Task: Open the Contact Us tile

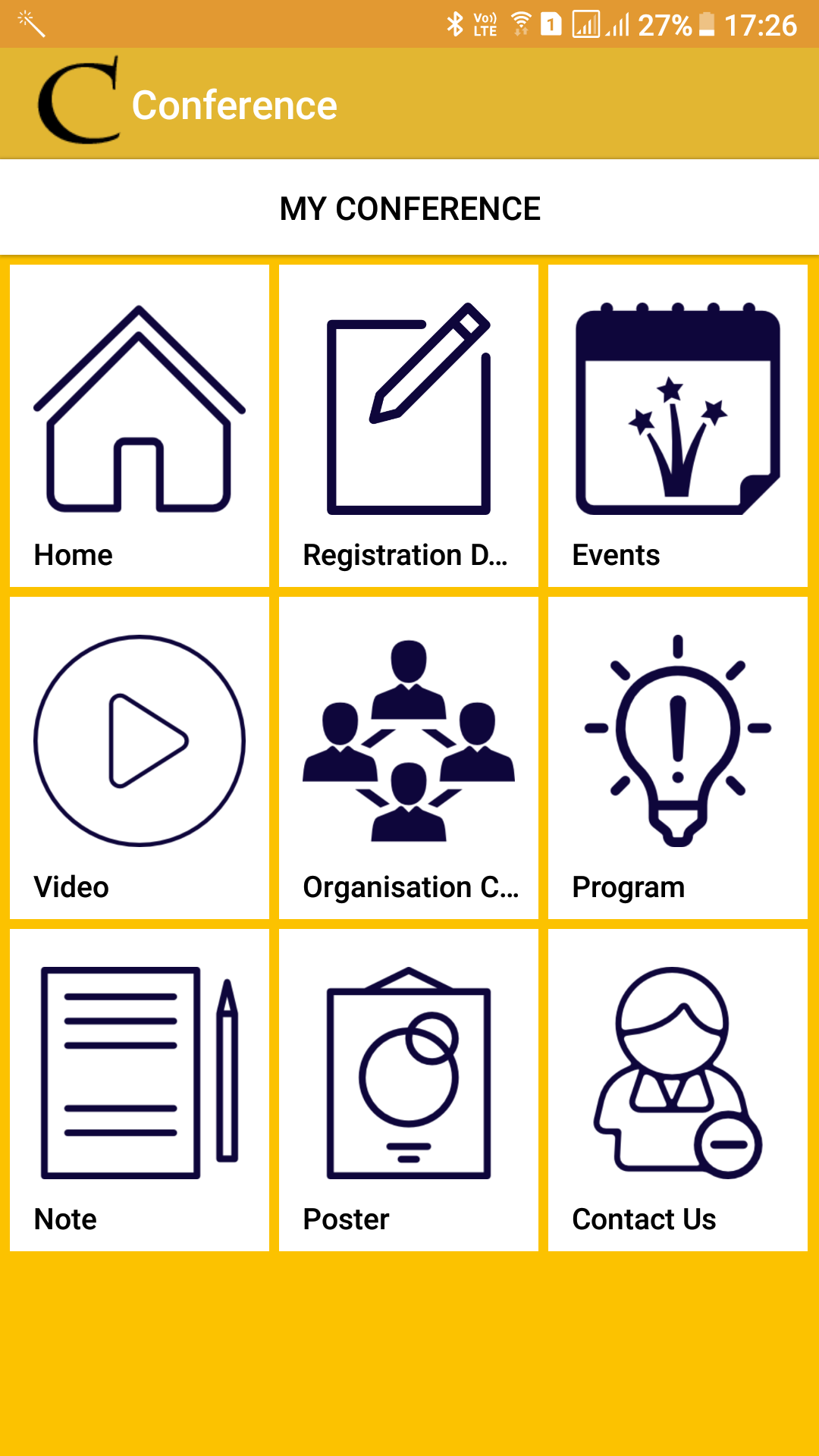Action: [678, 1090]
